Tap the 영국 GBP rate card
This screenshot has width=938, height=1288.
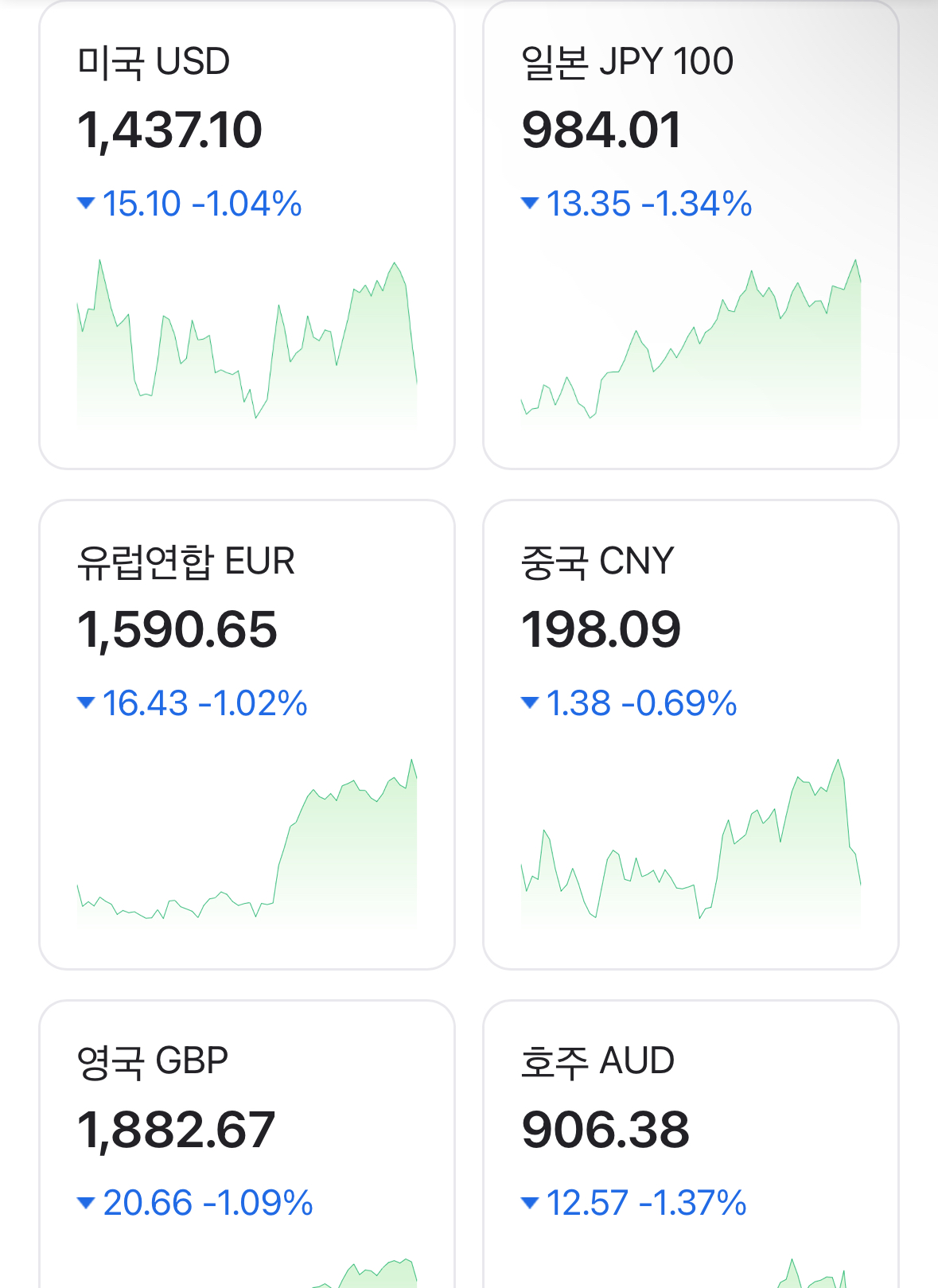247,1146
